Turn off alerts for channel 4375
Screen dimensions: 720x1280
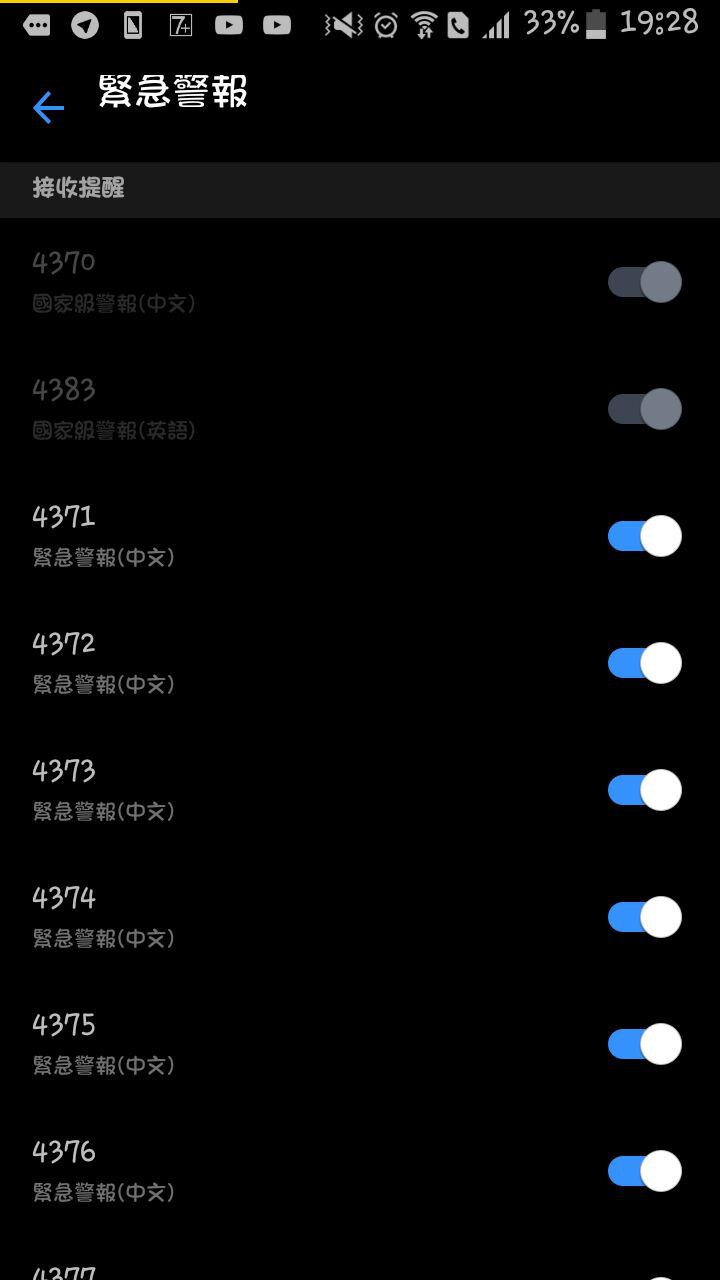[644, 1044]
